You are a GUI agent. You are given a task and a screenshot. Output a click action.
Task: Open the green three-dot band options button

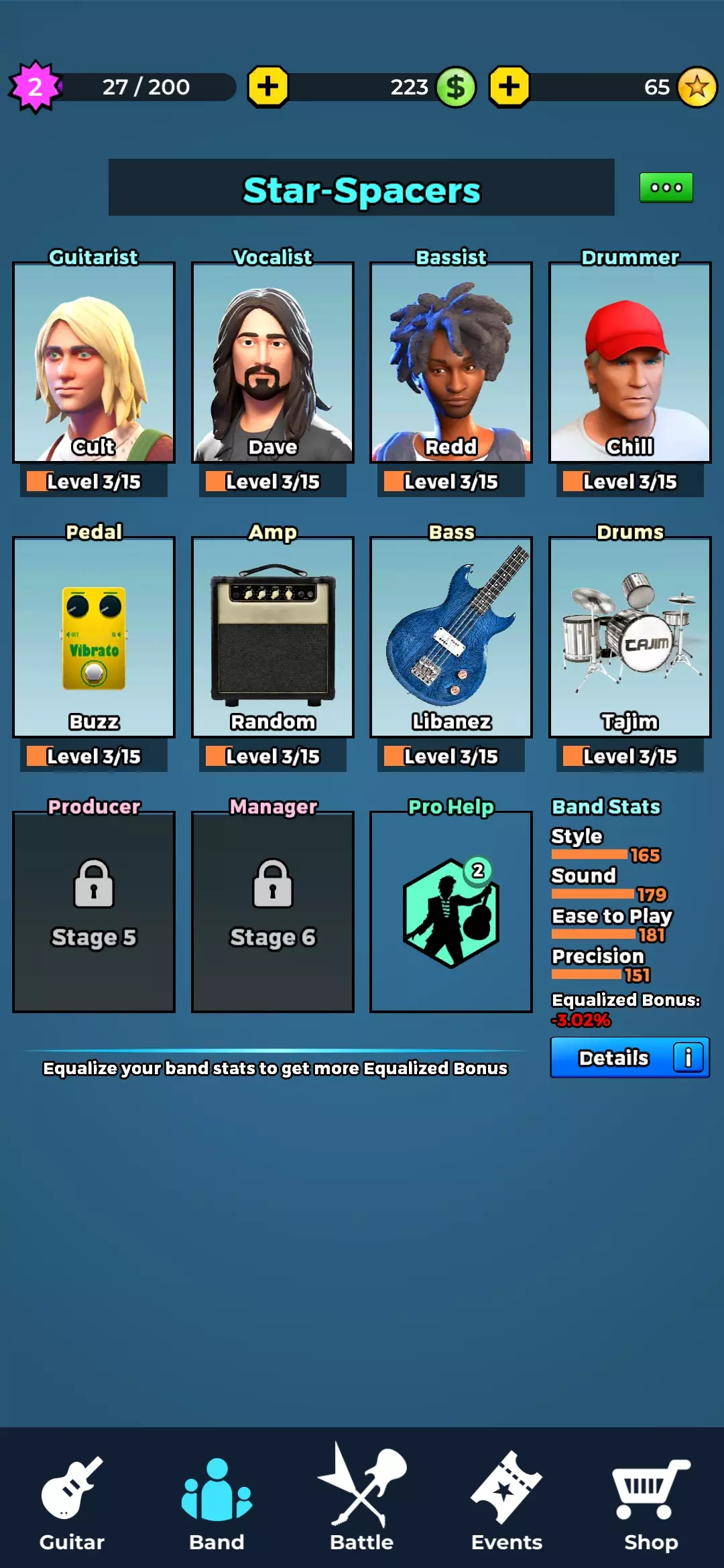click(666, 188)
